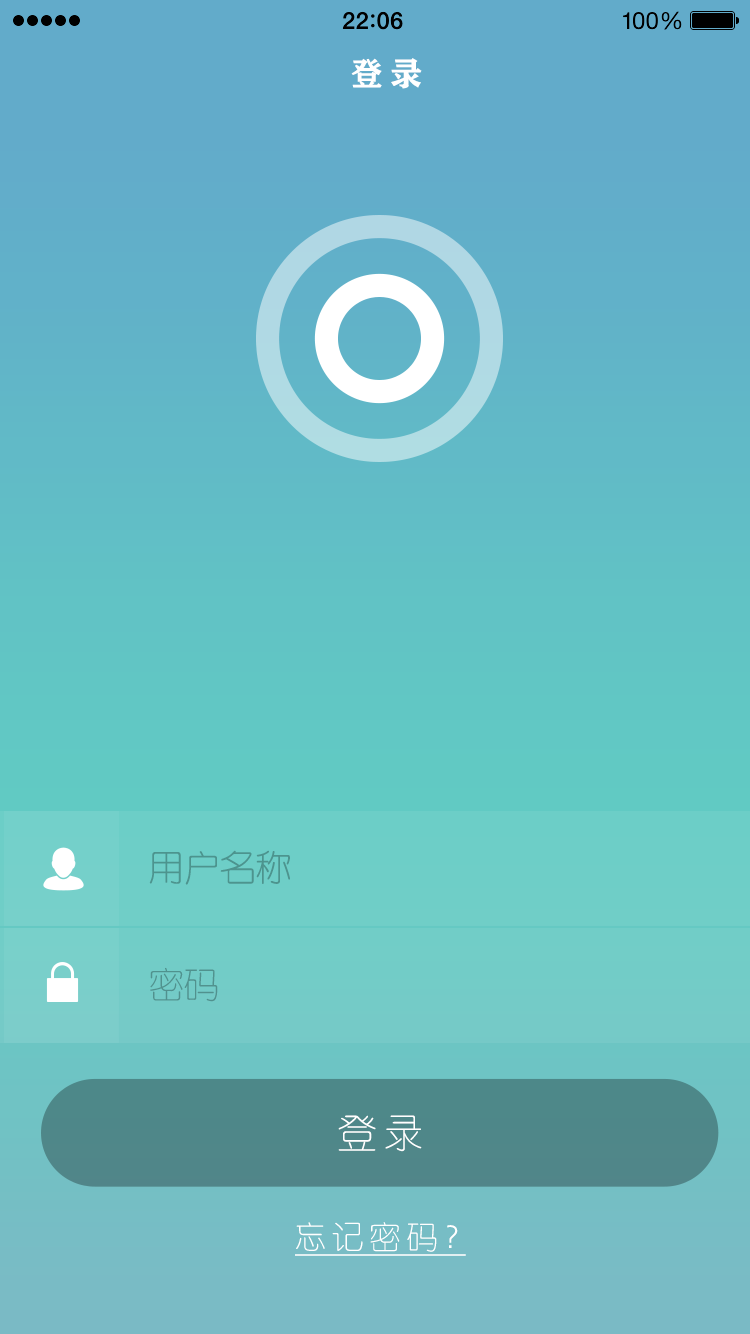
Task: Click the outer translucent circle of the logo
Action: click(x=379, y=225)
